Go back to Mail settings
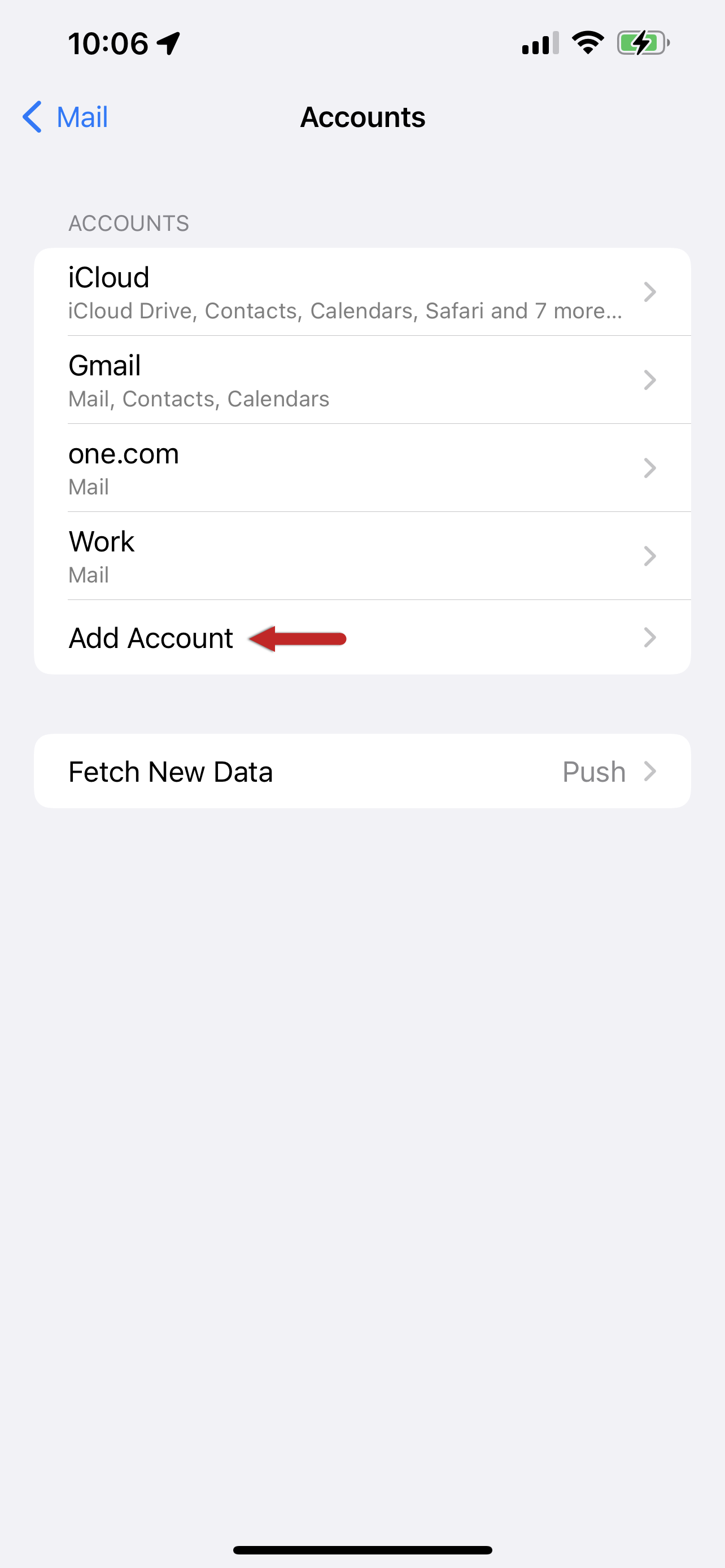The image size is (725, 1568). coord(65,117)
